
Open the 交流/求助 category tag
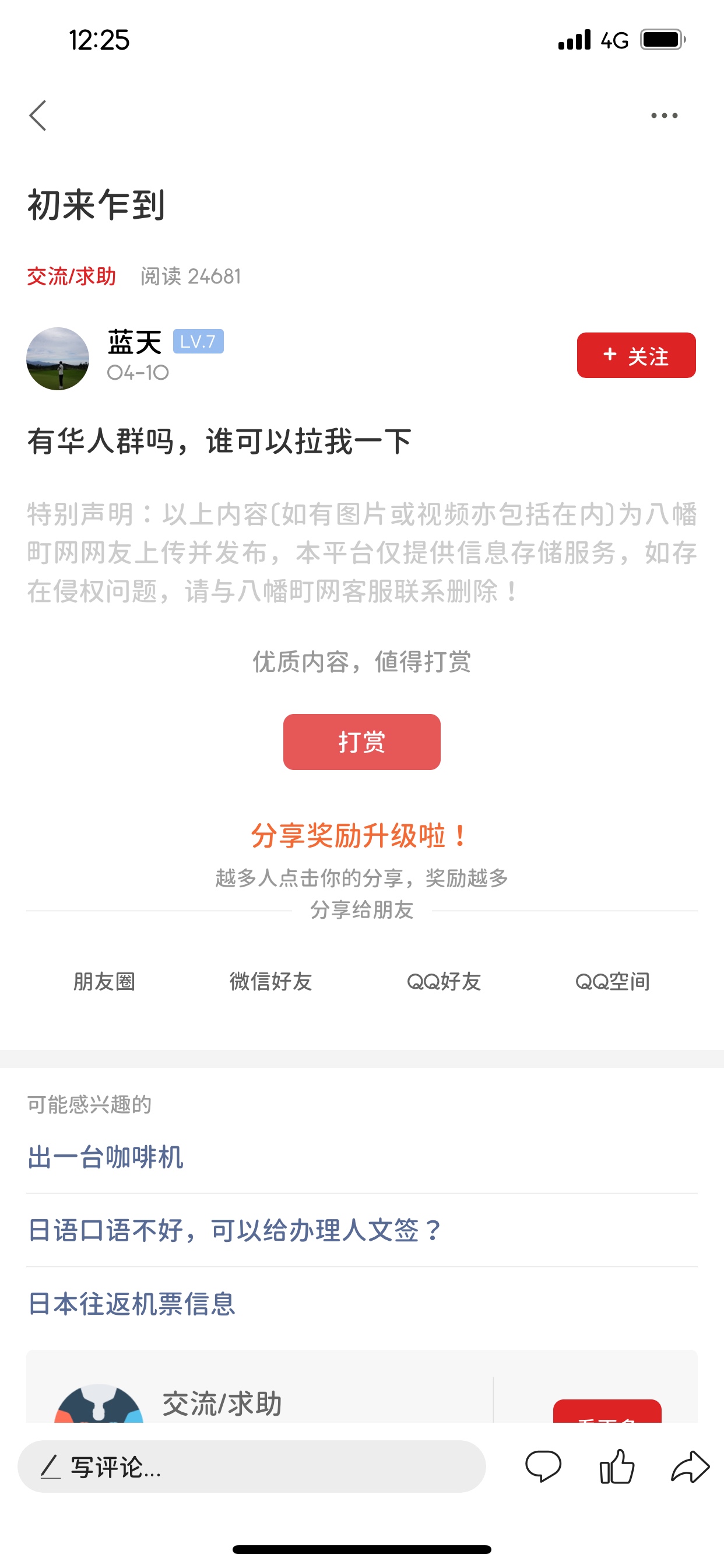coord(71,276)
